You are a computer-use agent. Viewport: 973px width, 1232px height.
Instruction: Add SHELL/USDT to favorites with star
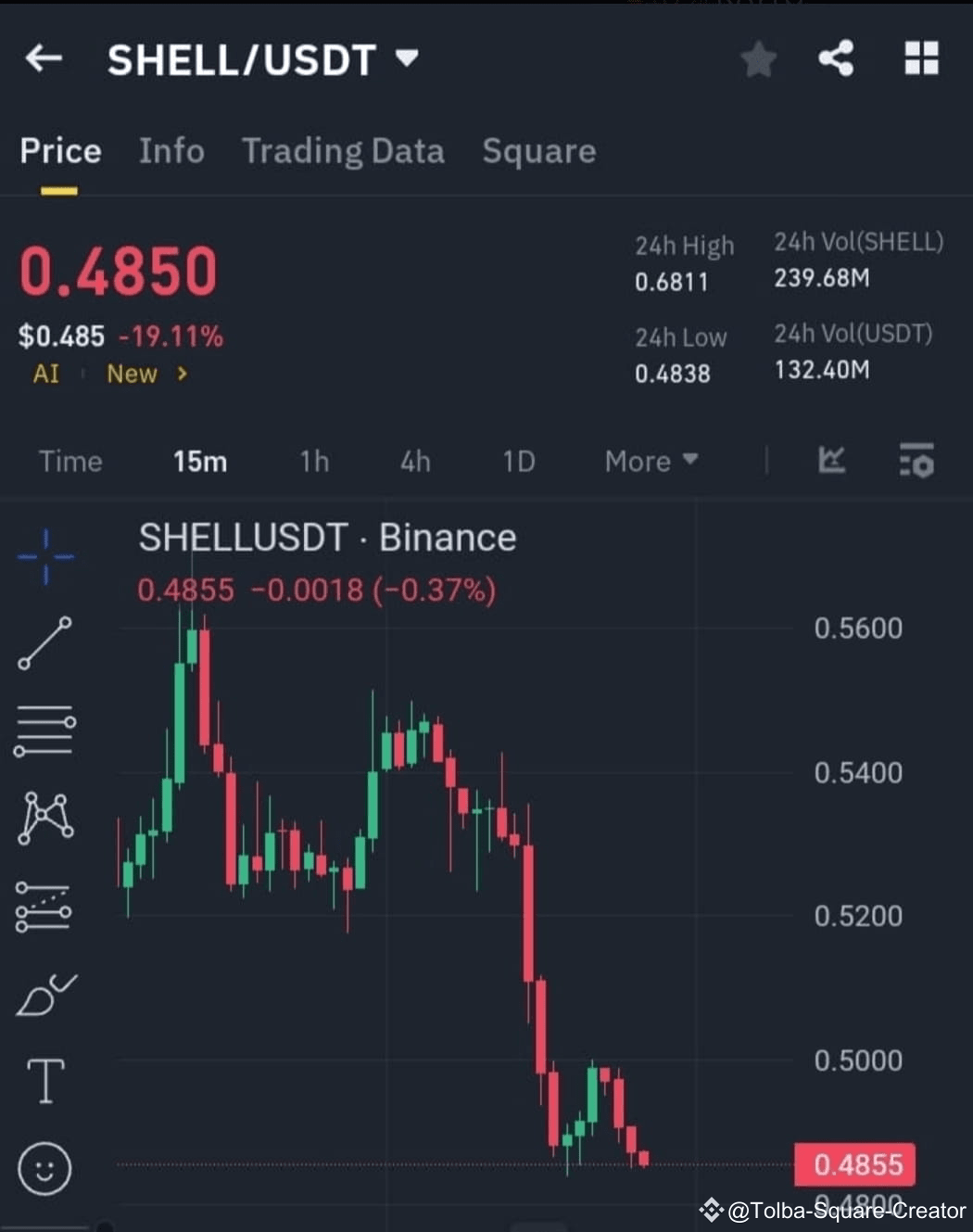(758, 59)
